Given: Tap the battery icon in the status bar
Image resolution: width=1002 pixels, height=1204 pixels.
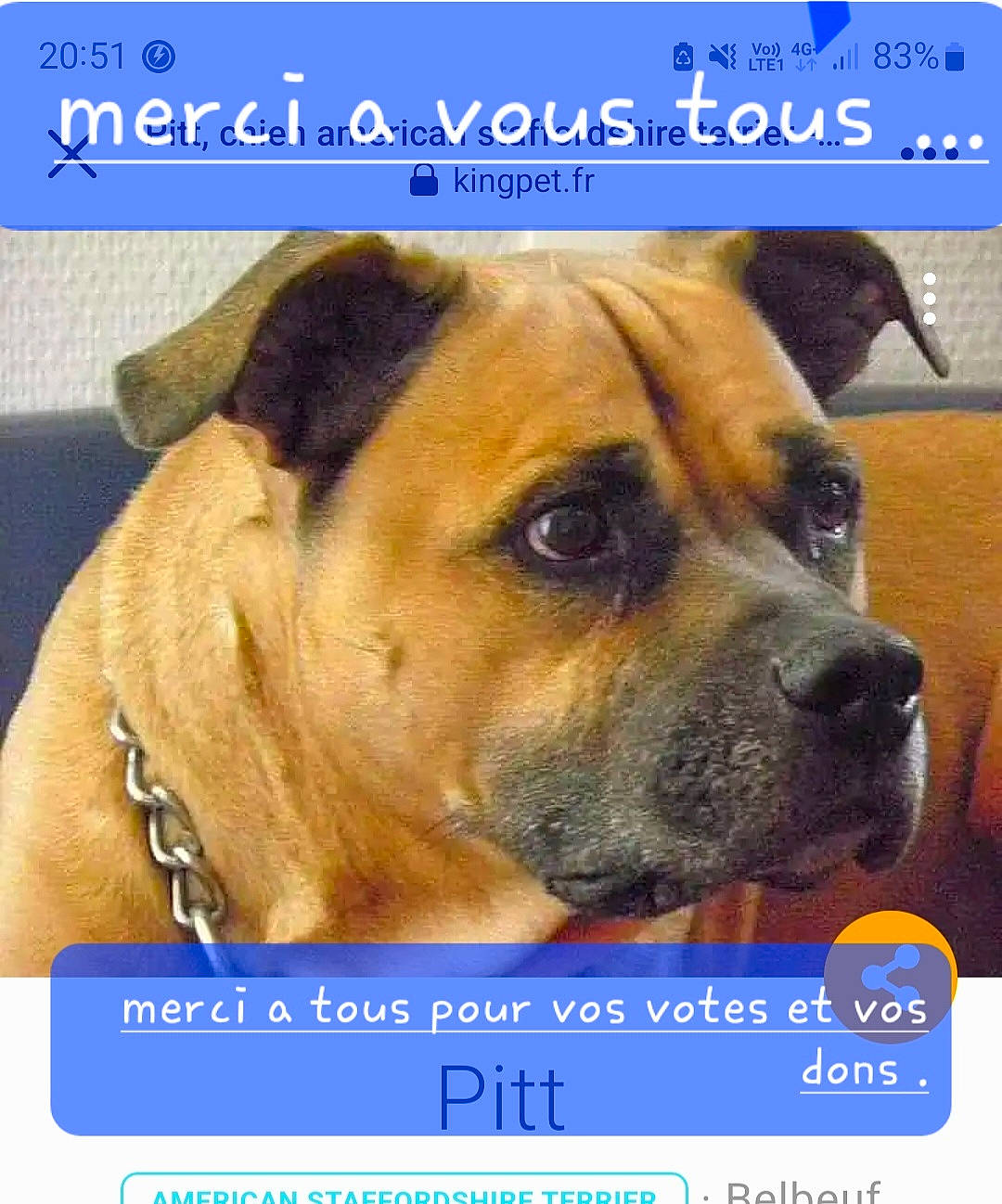Looking at the screenshot, I should (x=956, y=58).
